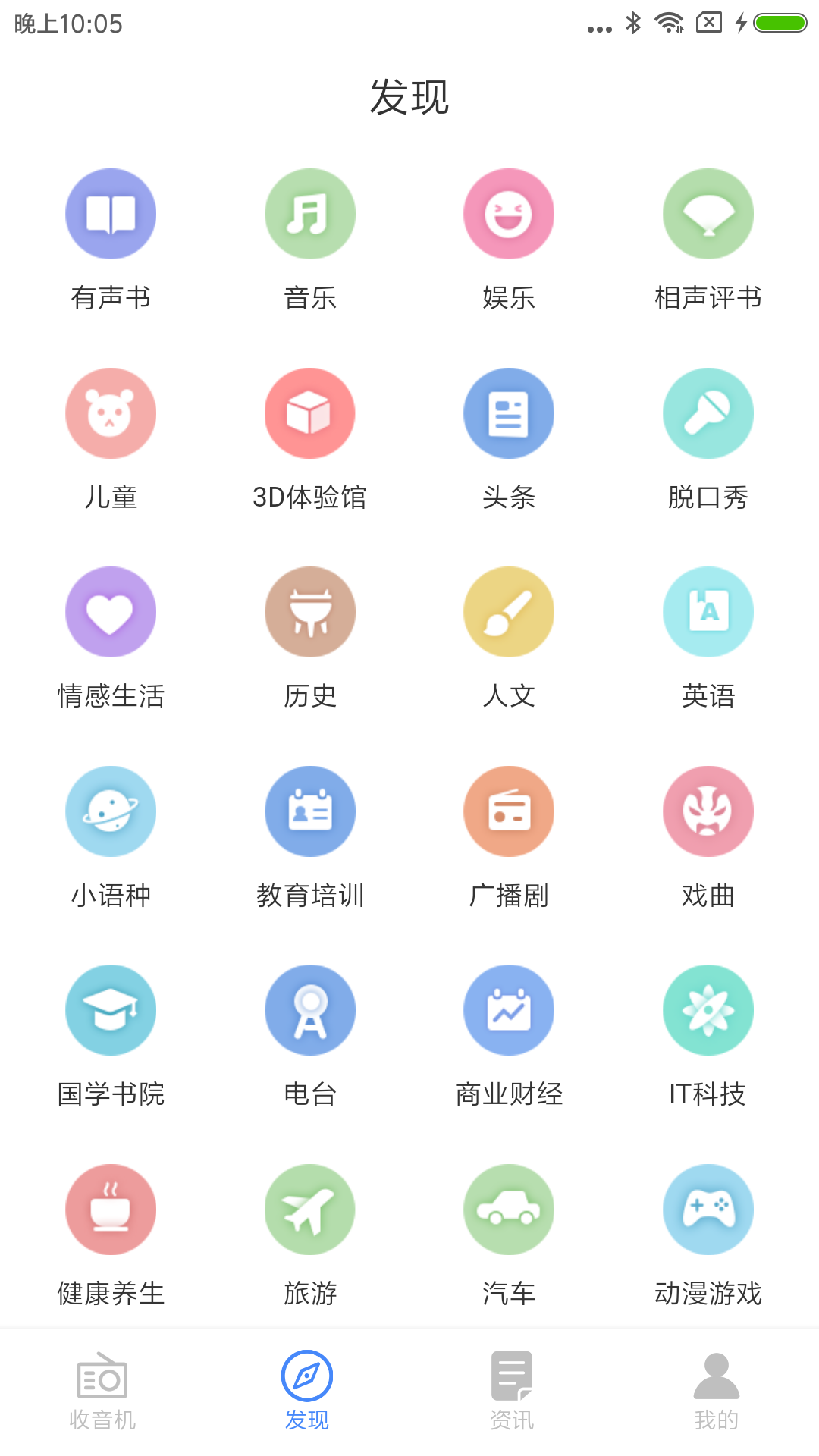Open the 英语 English learning category
The height and width of the screenshot is (1456, 819).
tap(708, 612)
